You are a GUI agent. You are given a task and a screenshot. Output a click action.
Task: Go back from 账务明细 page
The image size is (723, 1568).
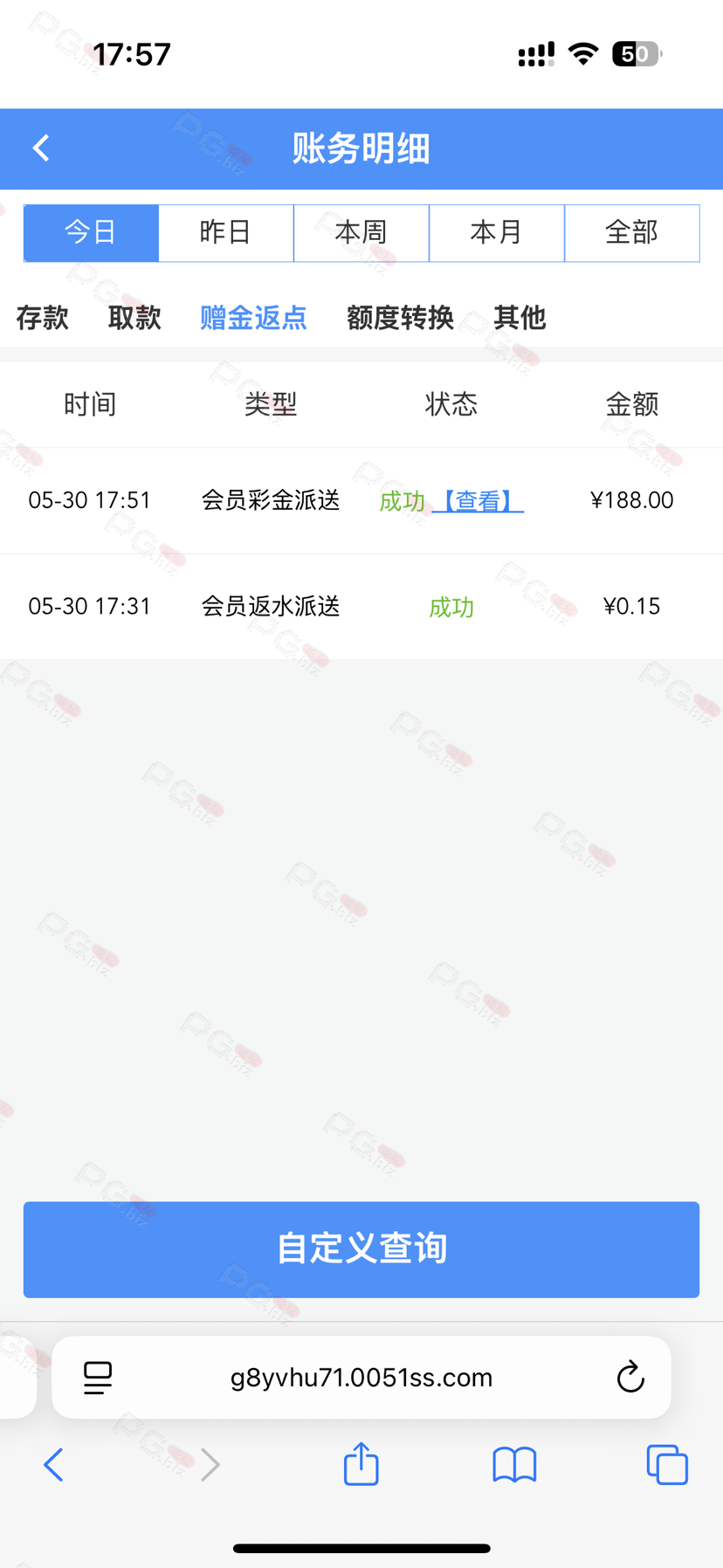(41, 148)
